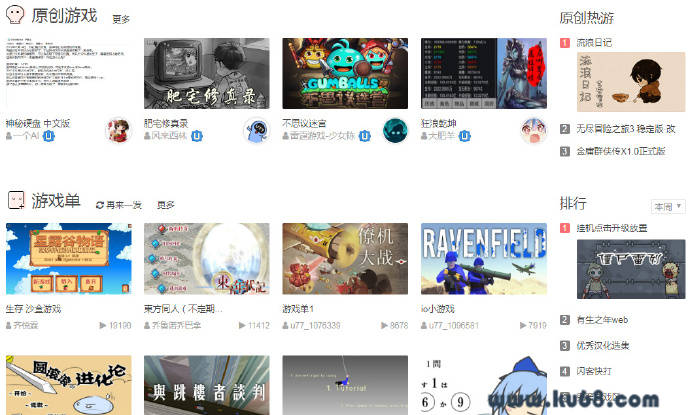Open the 不思议迷宫 game card
Image resolution: width=690 pixels, height=415 pixels.
(344, 76)
